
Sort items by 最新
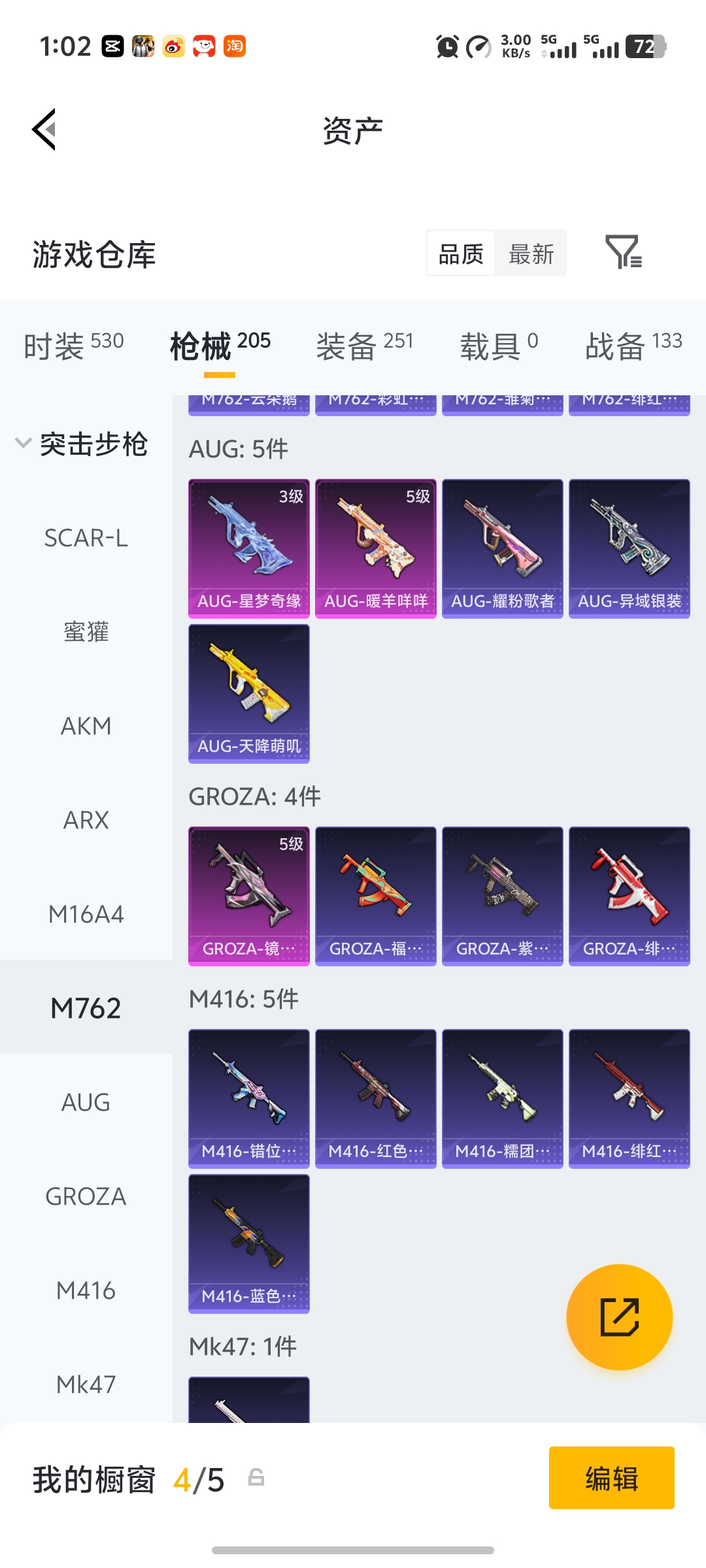click(x=531, y=253)
